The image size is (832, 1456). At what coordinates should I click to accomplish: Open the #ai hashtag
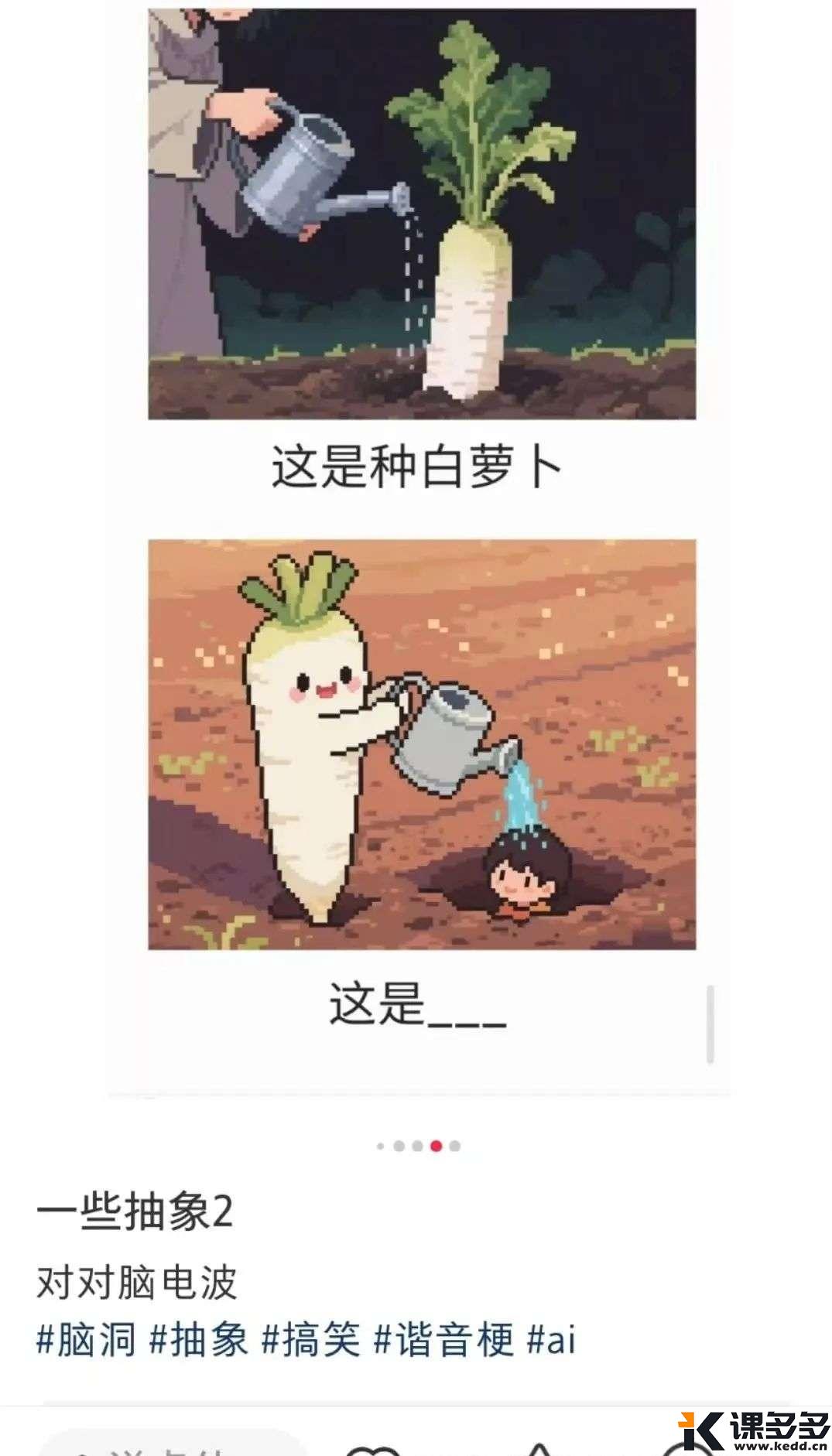coord(551,1340)
